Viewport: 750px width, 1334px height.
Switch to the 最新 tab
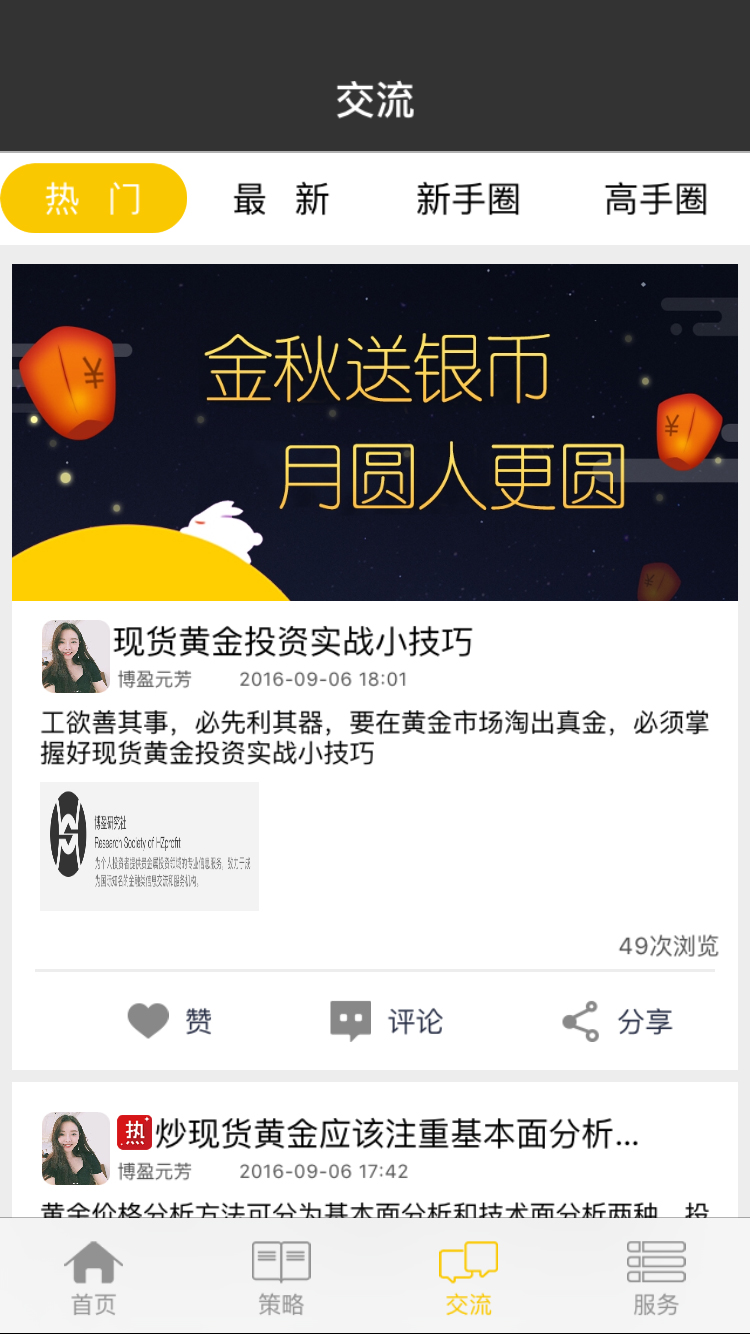(x=281, y=200)
